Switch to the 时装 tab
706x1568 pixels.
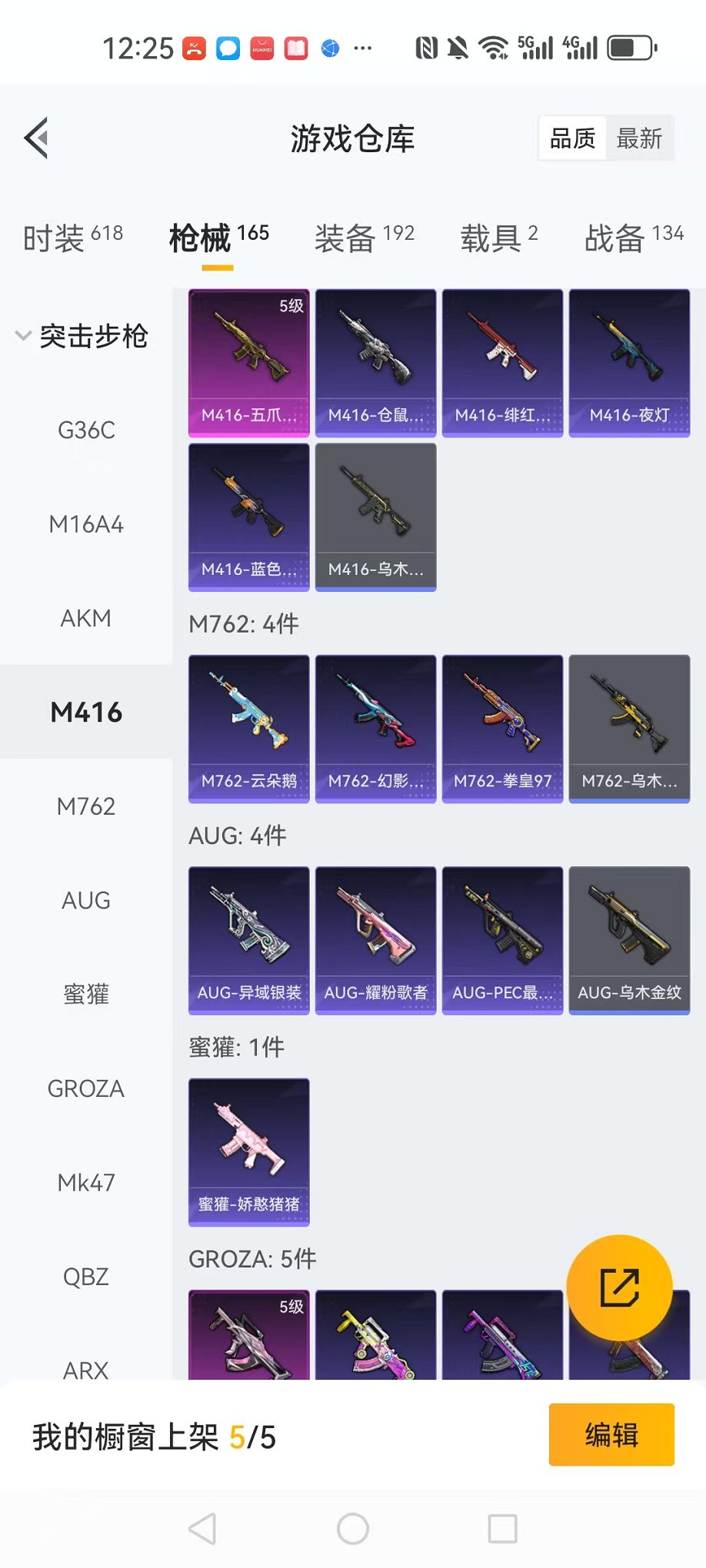[x=72, y=238]
